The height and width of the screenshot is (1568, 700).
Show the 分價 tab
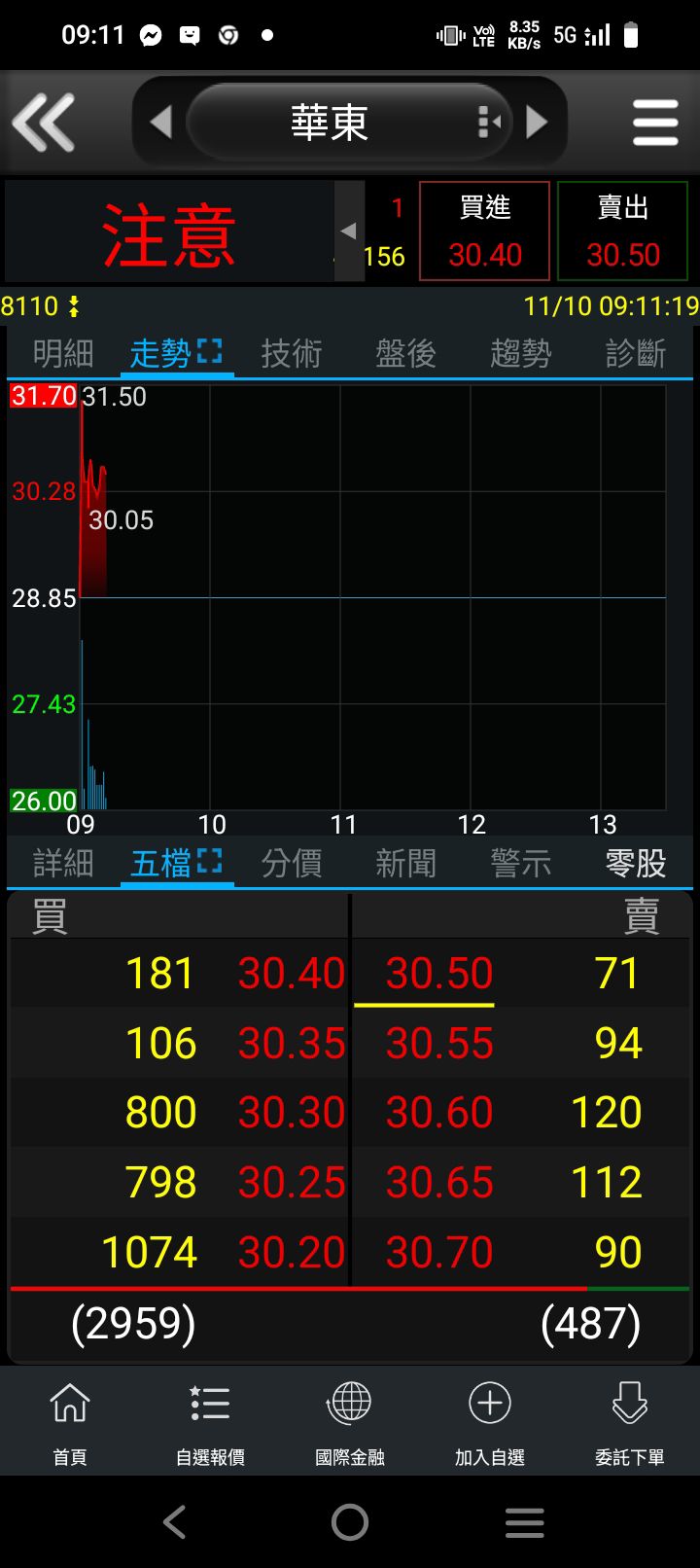pyautogui.click(x=291, y=863)
